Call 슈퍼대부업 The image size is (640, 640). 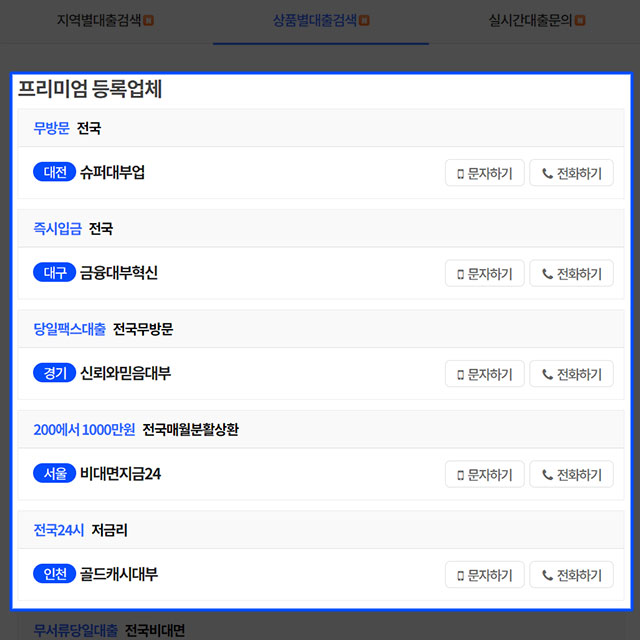click(x=571, y=173)
